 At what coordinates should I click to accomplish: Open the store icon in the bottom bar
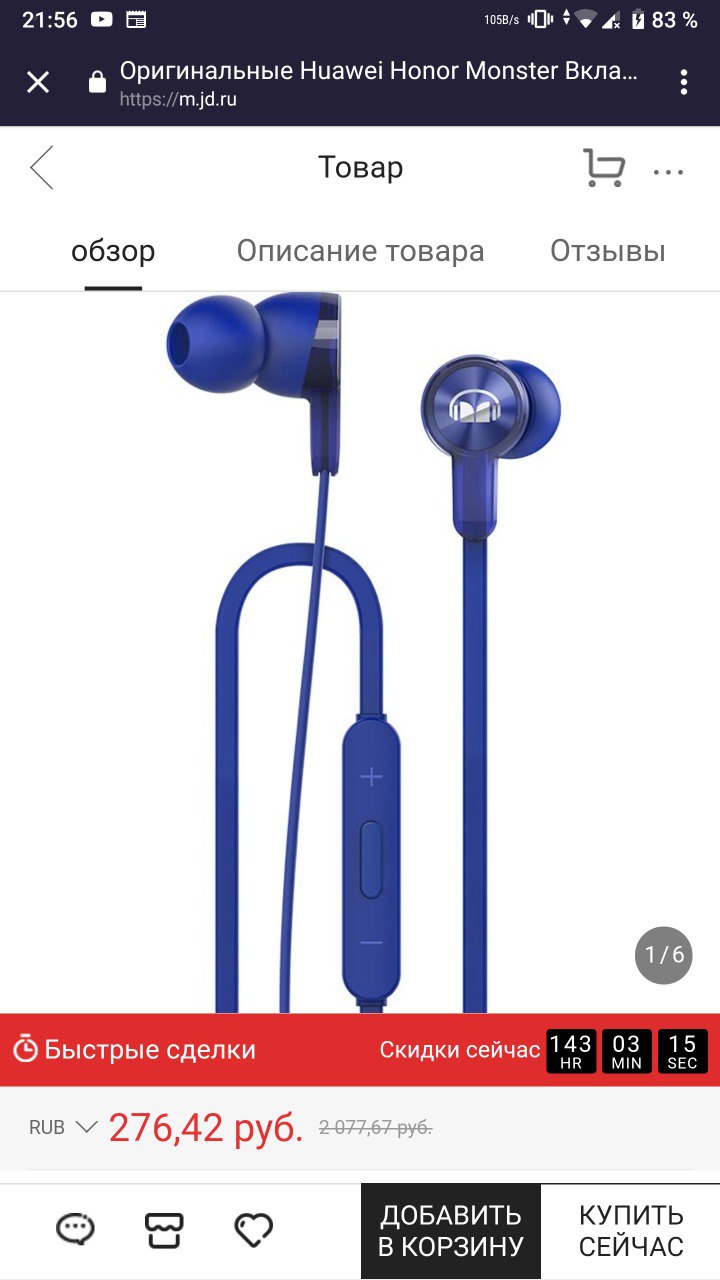(x=164, y=1230)
